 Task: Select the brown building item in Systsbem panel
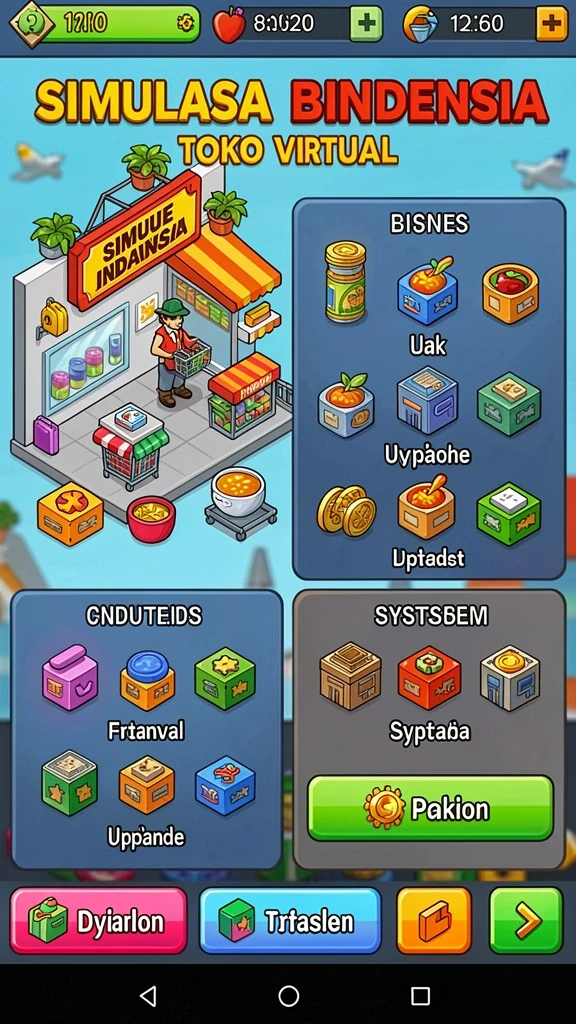(350, 676)
